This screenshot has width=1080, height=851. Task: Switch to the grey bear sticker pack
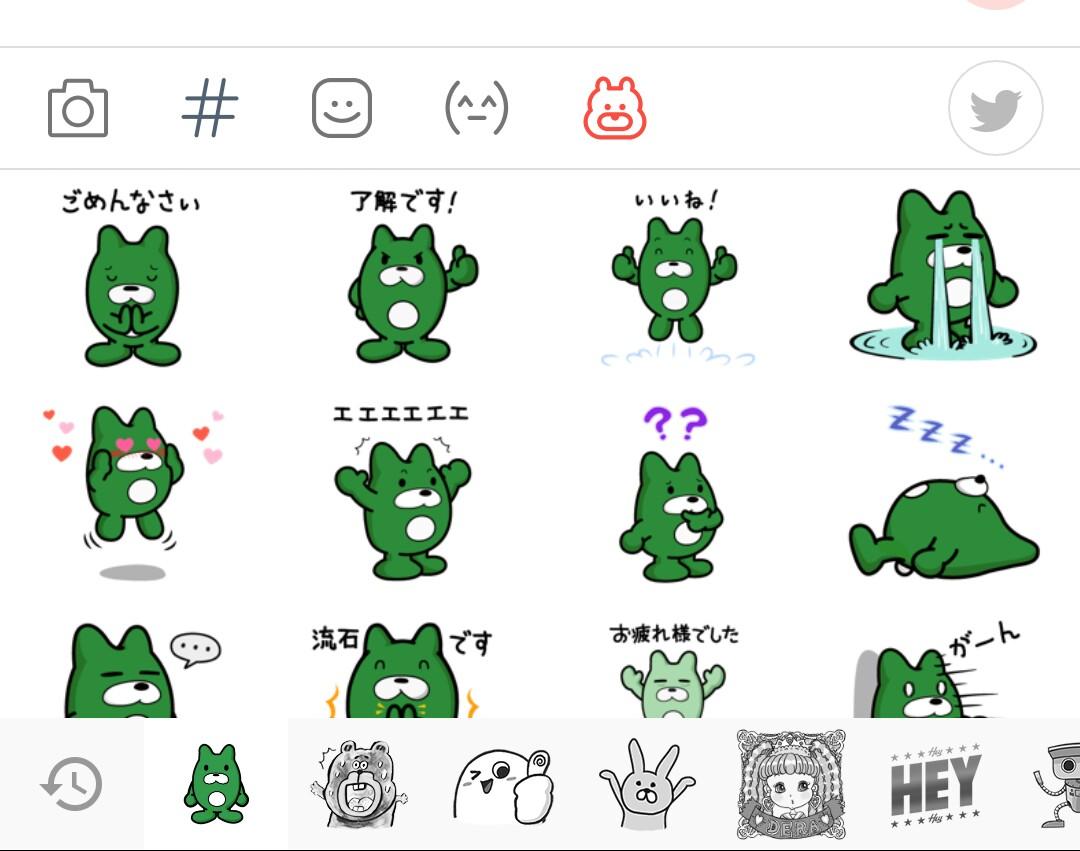point(360,785)
